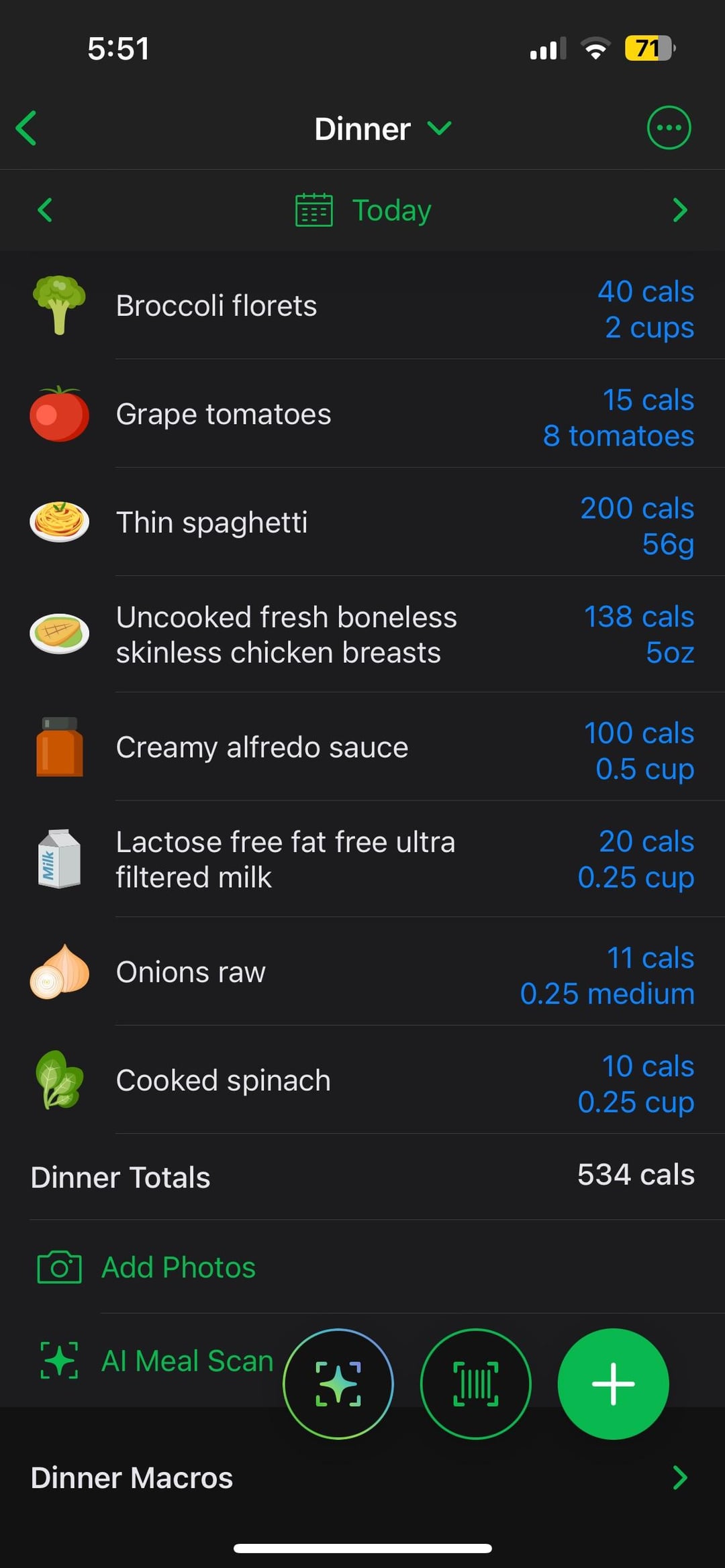This screenshot has height=1568, width=725.
Task: Open the Grape tomatoes entry
Action: pos(362,414)
